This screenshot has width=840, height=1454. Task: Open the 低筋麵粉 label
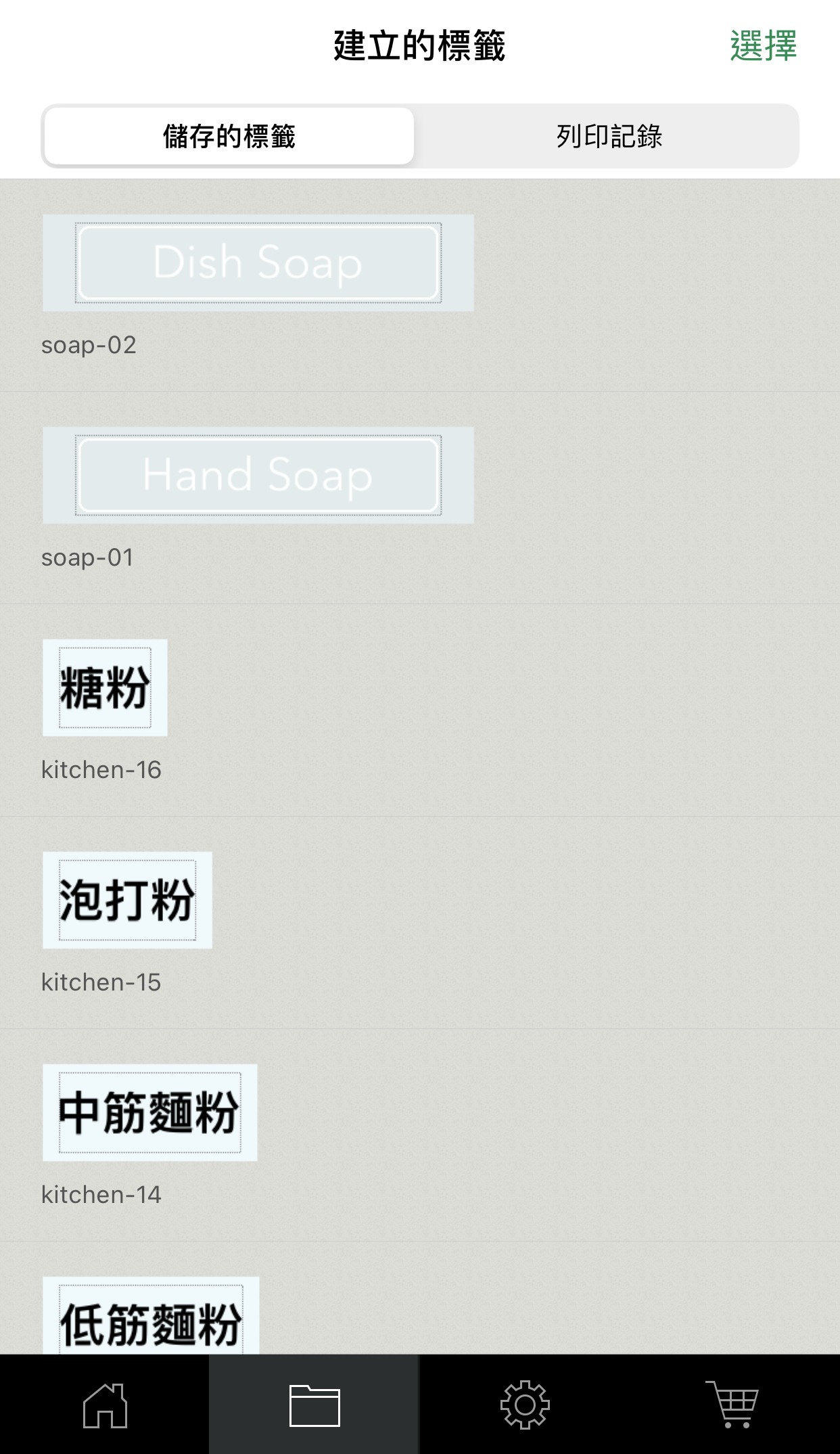point(151,1317)
